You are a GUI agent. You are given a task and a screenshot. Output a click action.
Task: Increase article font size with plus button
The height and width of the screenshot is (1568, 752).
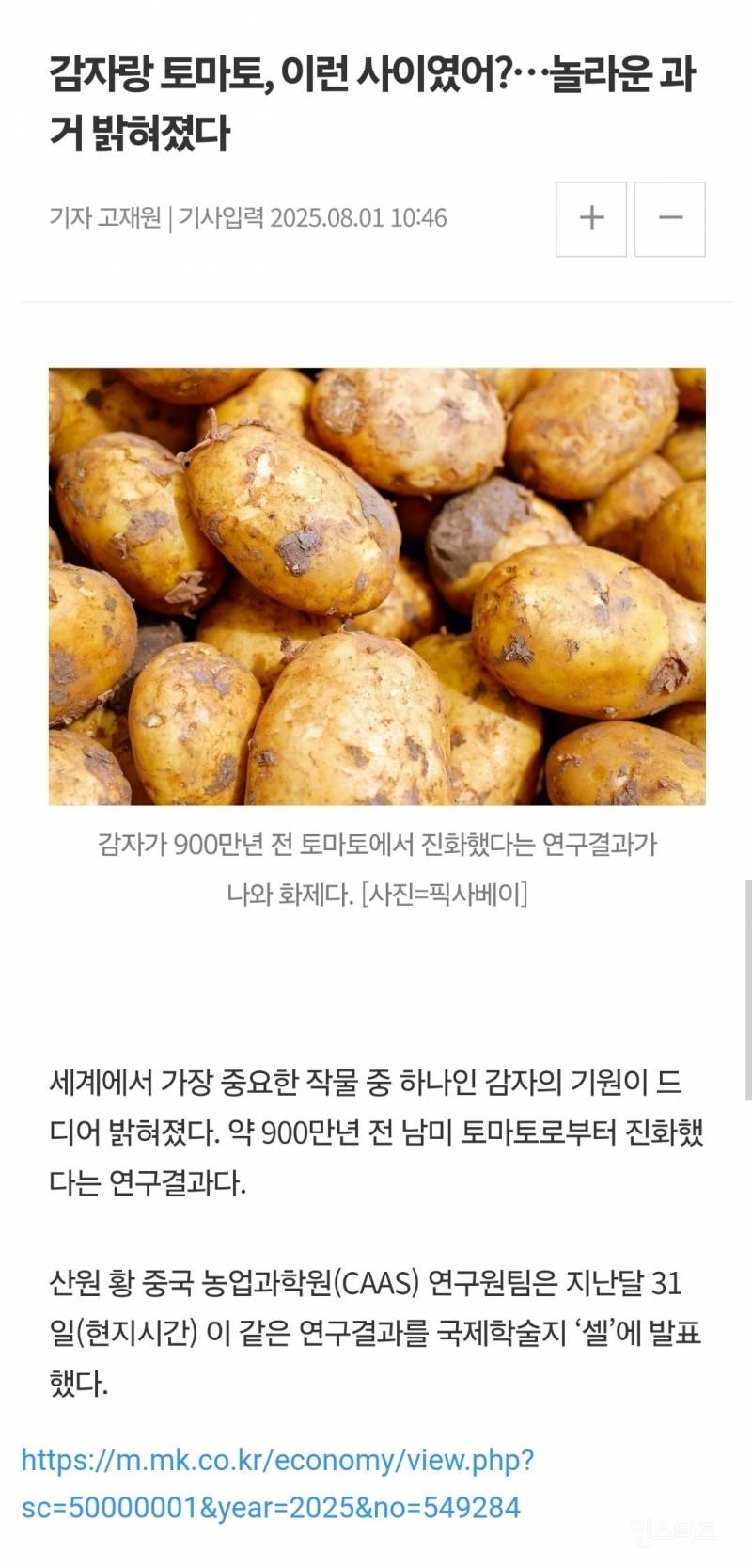[x=590, y=218]
